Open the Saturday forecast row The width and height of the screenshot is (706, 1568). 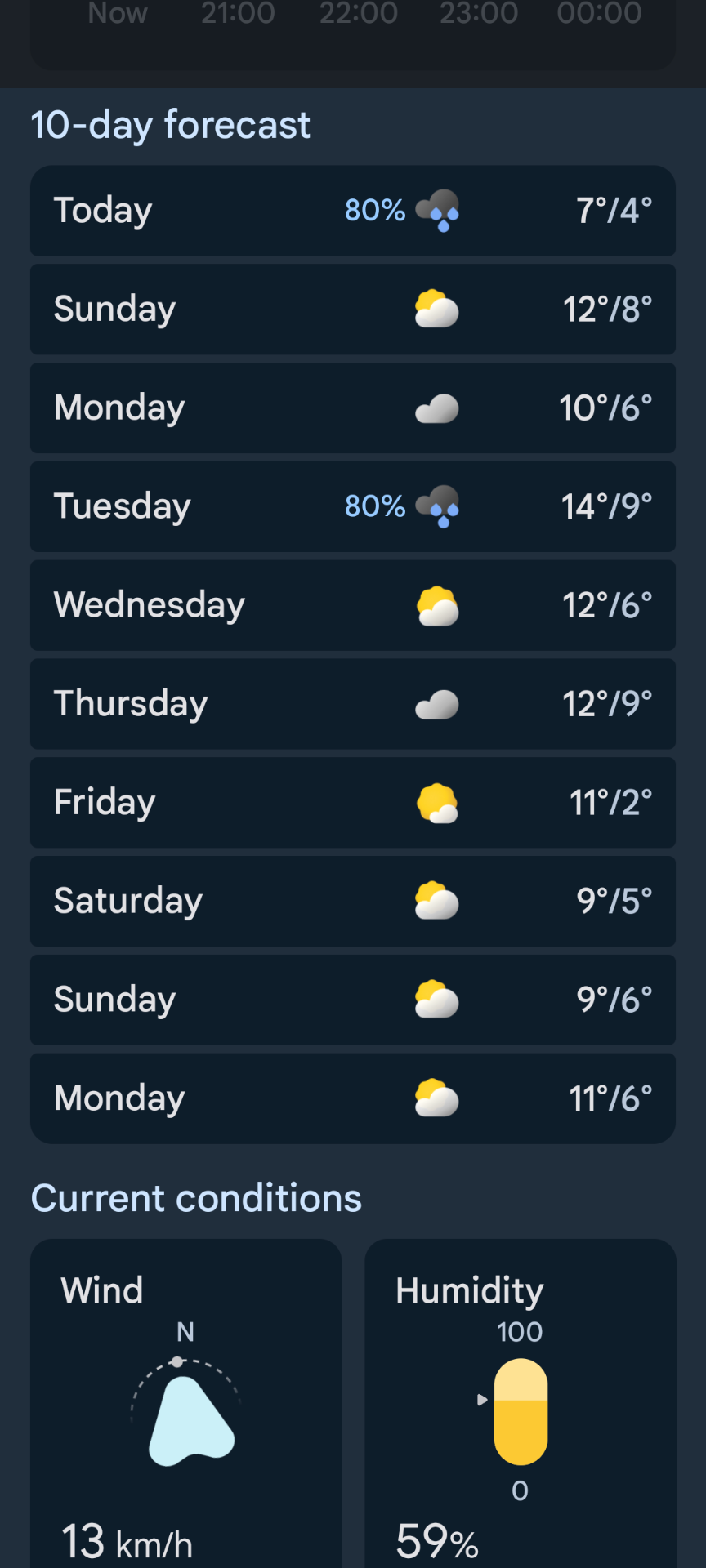pos(353,901)
